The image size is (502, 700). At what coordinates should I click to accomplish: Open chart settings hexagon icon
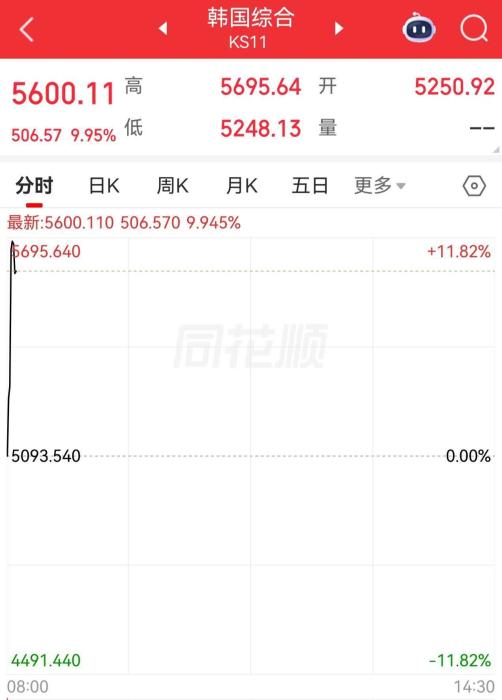(x=474, y=186)
